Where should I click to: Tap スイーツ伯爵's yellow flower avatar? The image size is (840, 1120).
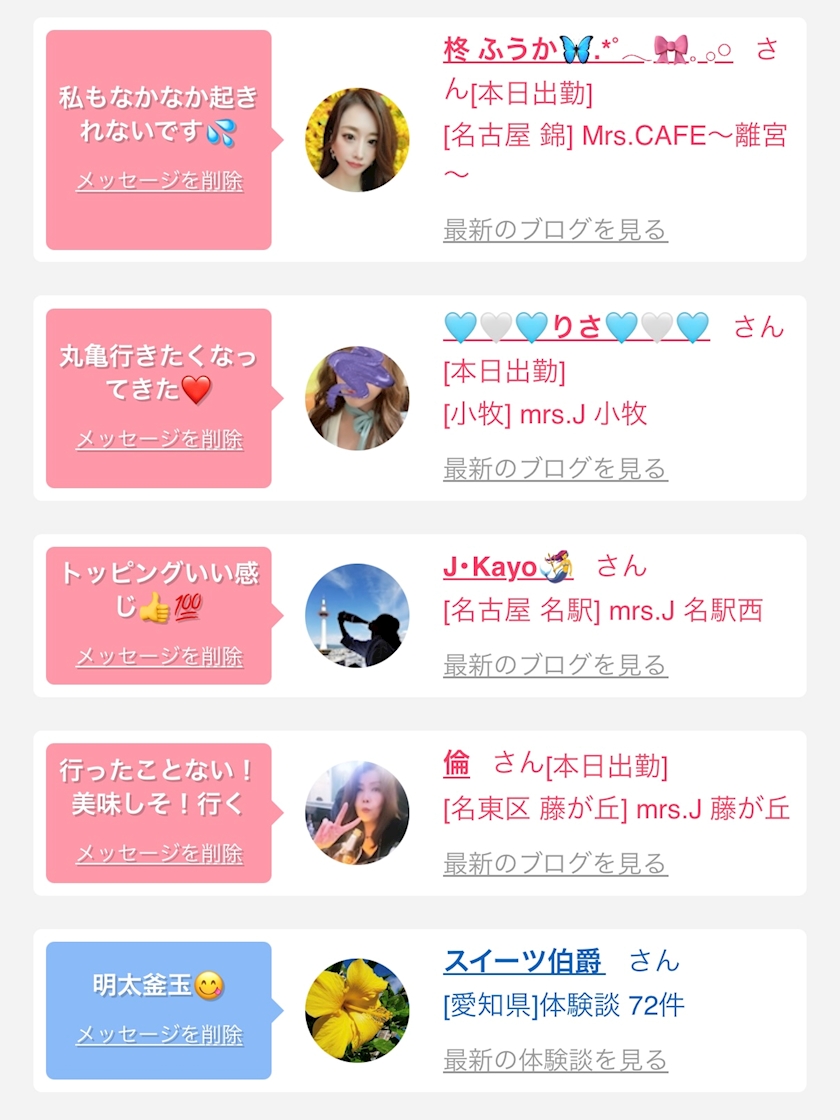[357, 1010]
